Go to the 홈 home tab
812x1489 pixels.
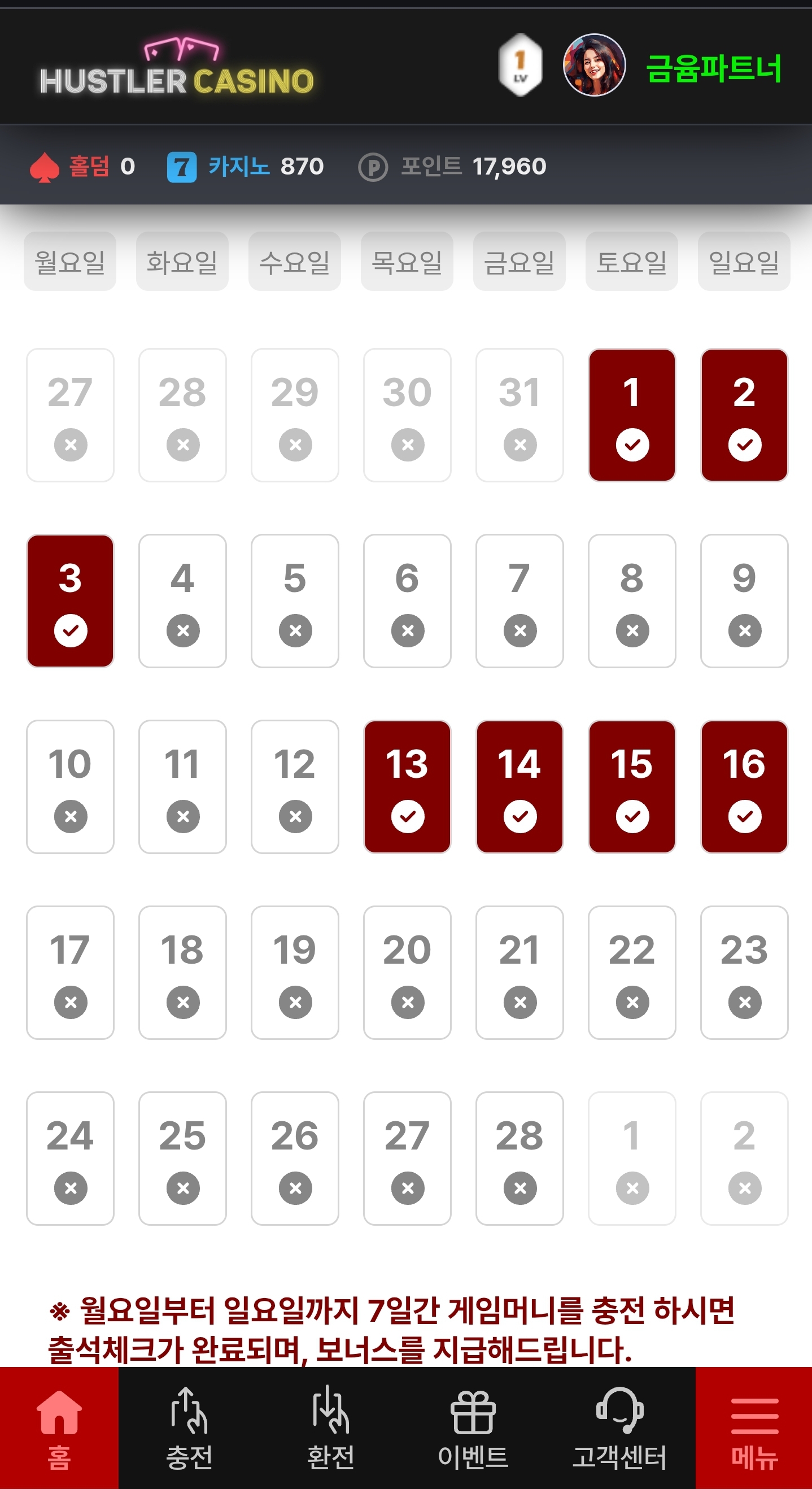pyautogui.click(x=59, y=1428)
